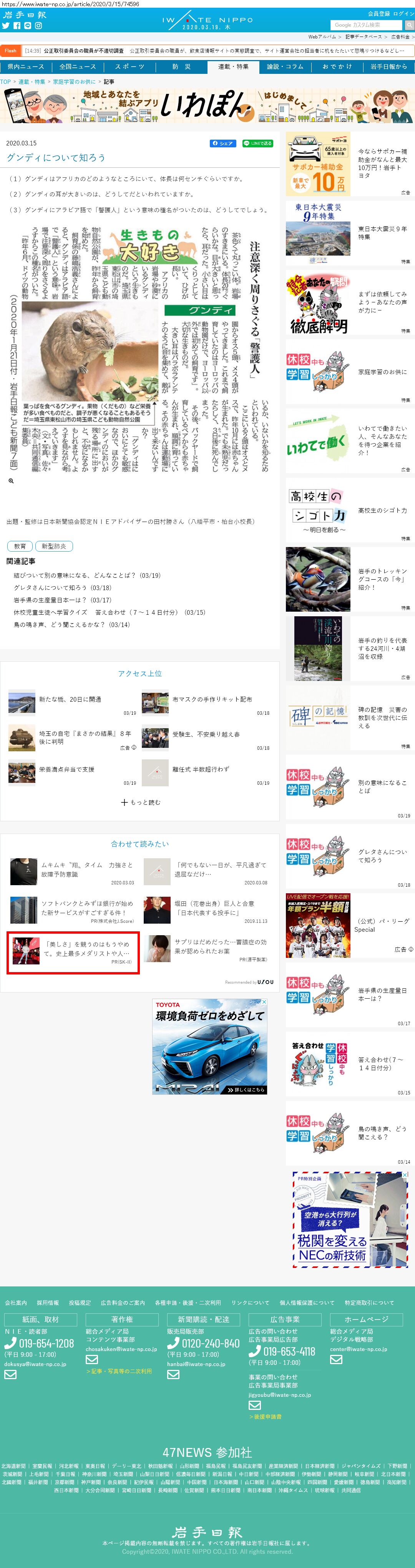
Task: Open 東日本大震災９年特集 sidebar card
Action: point(349,233)
